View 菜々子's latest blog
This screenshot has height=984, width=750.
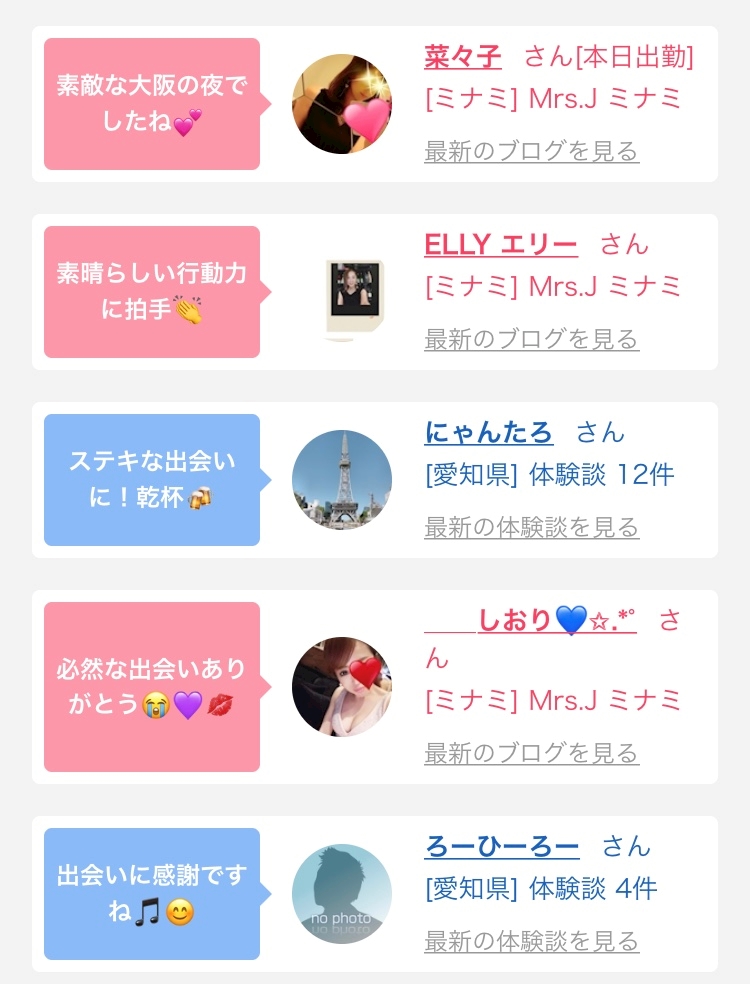click(x=531, y=152)
